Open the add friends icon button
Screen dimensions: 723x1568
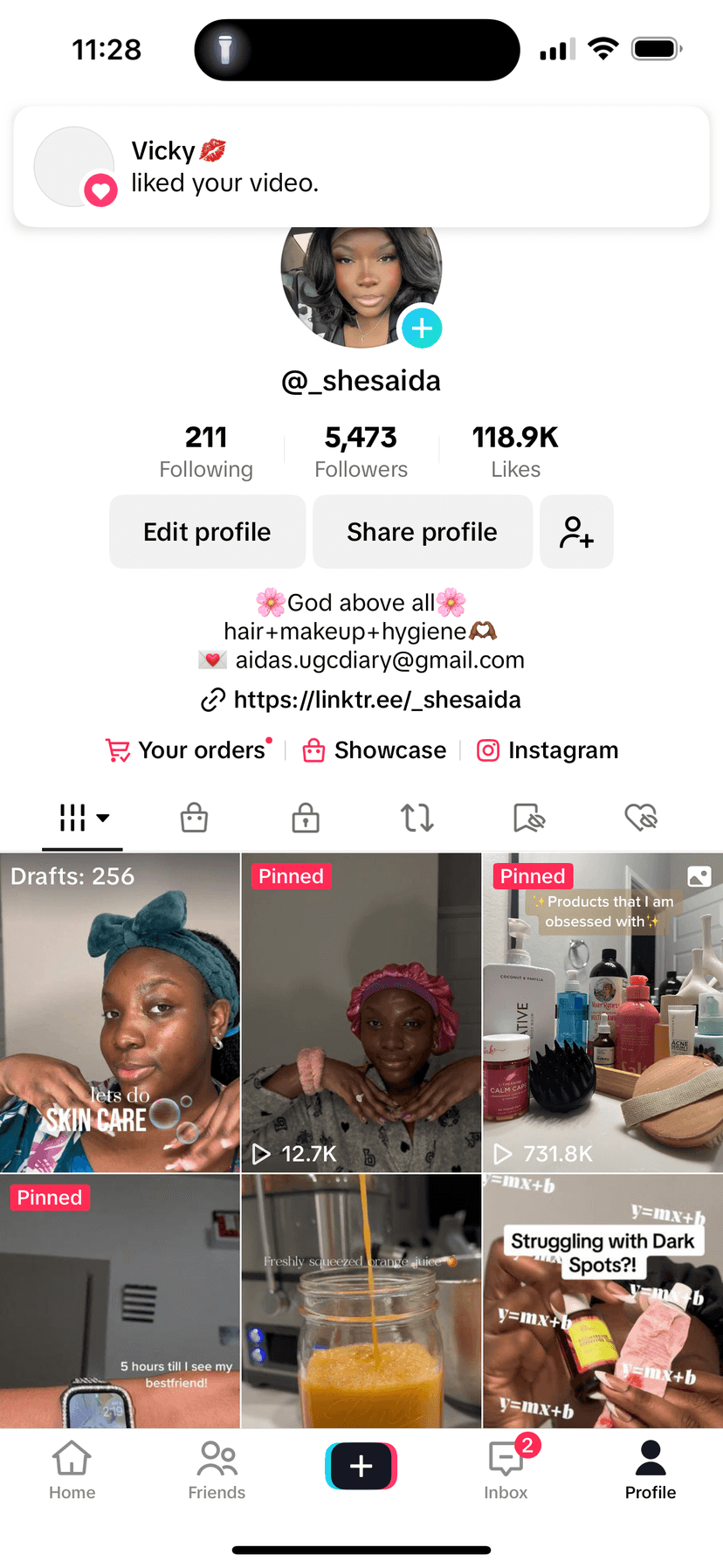(576, 532)
